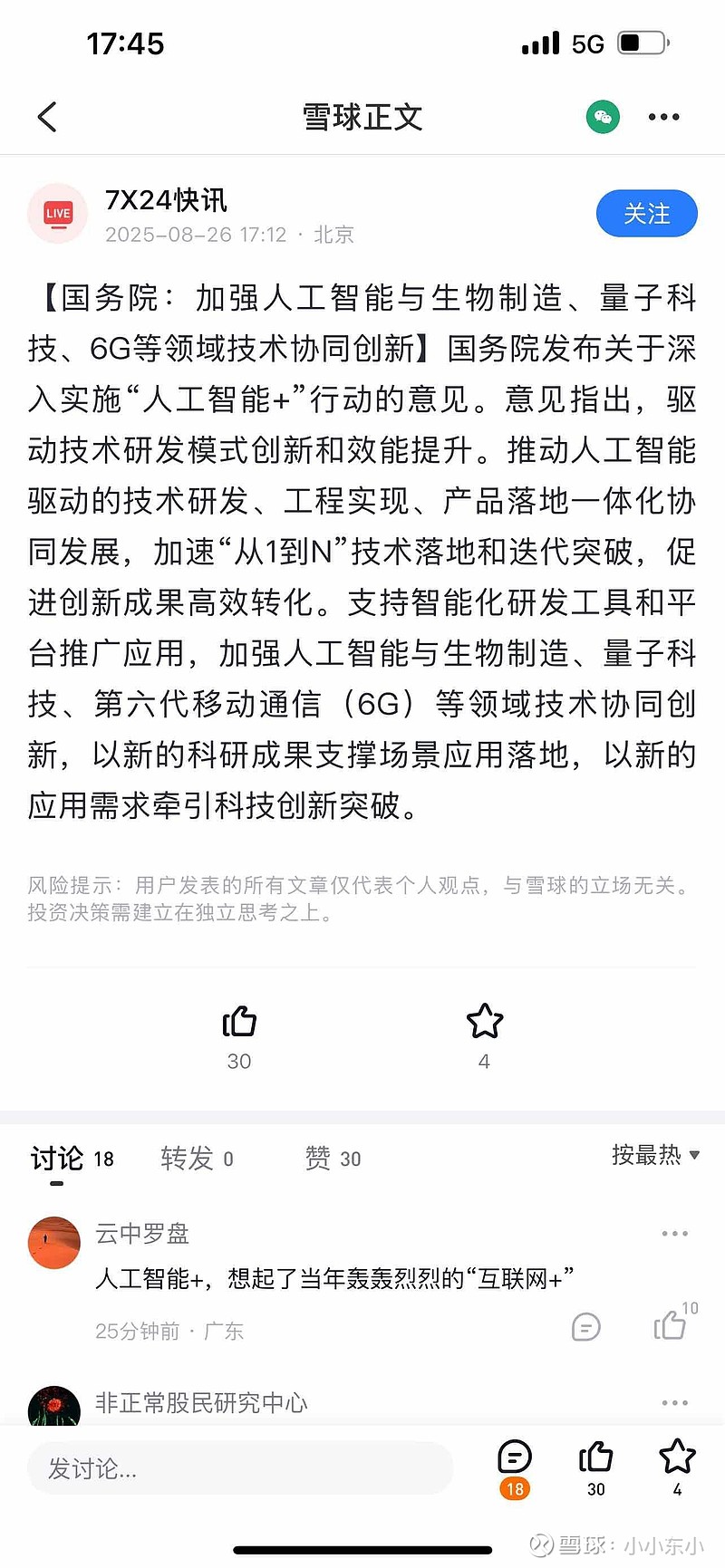This screenshot has width=725, height=1568.
Task: Open the options menu on 非正常股民研究中心's comment
Action: pos(674,1403)
